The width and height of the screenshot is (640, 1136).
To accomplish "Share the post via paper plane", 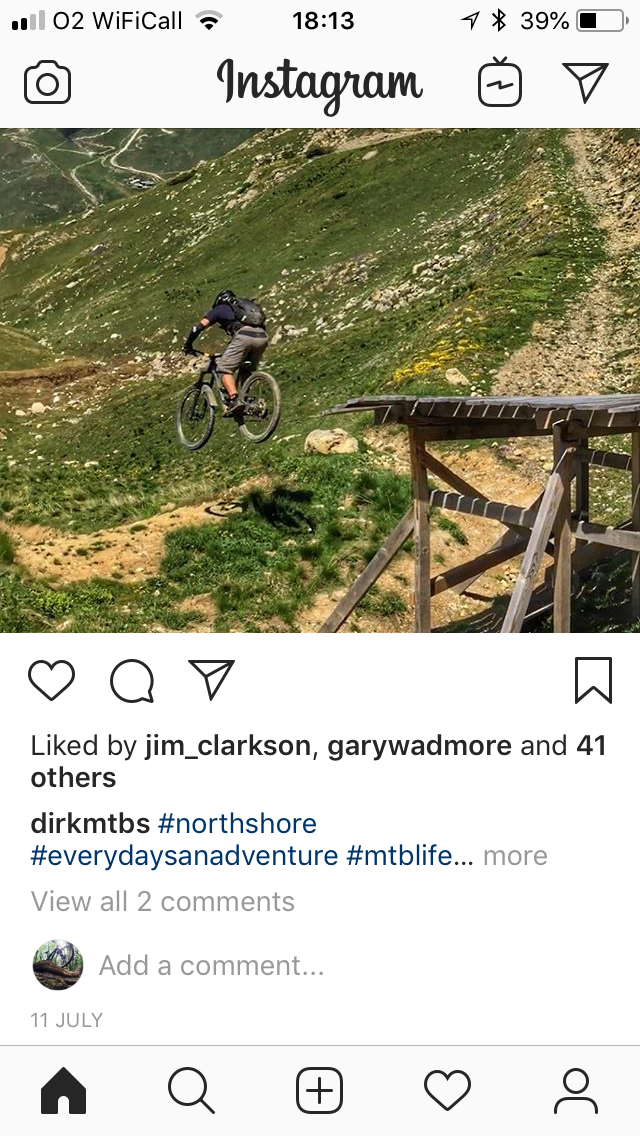I will click(211, 680).
